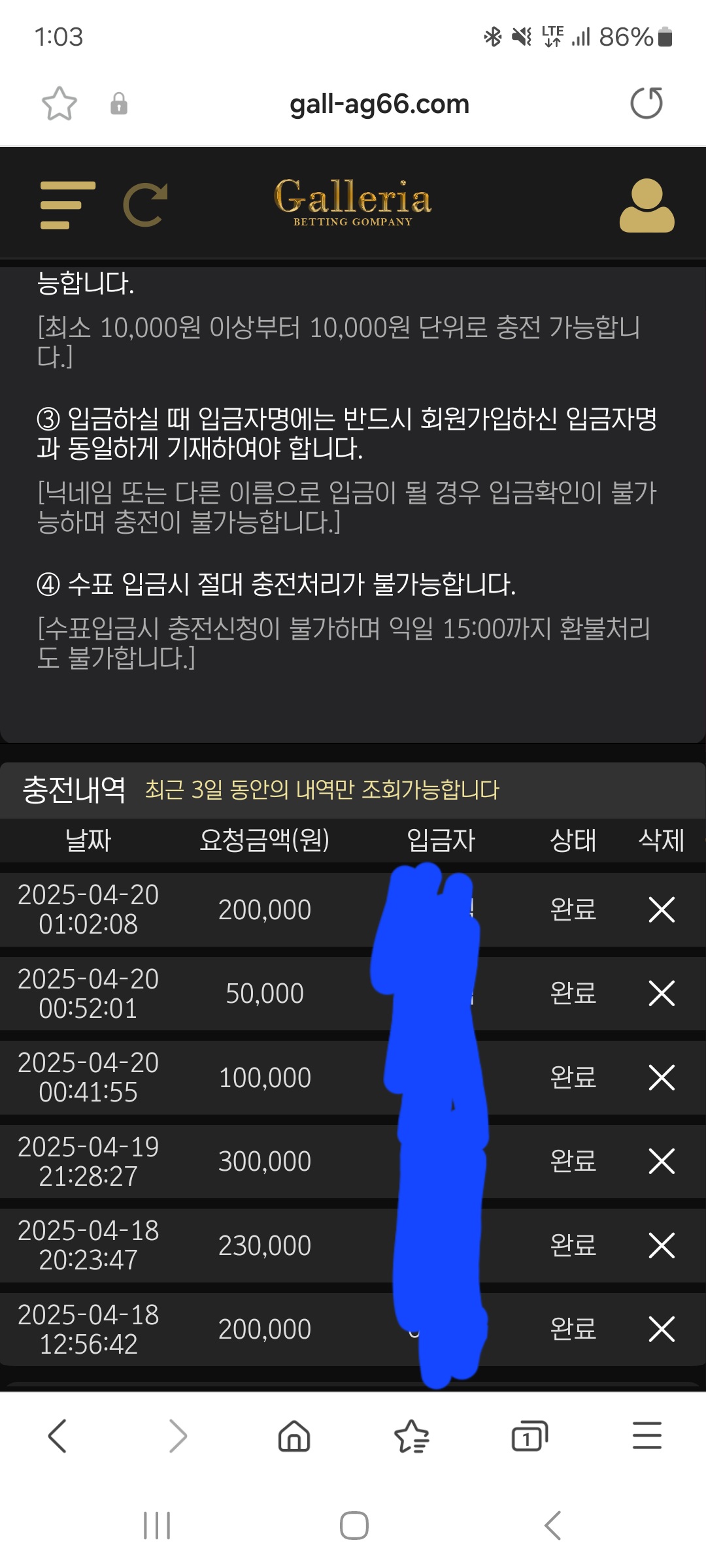Remove the 2025-04-20 00:41:55 charge entry

point(661,1077)
